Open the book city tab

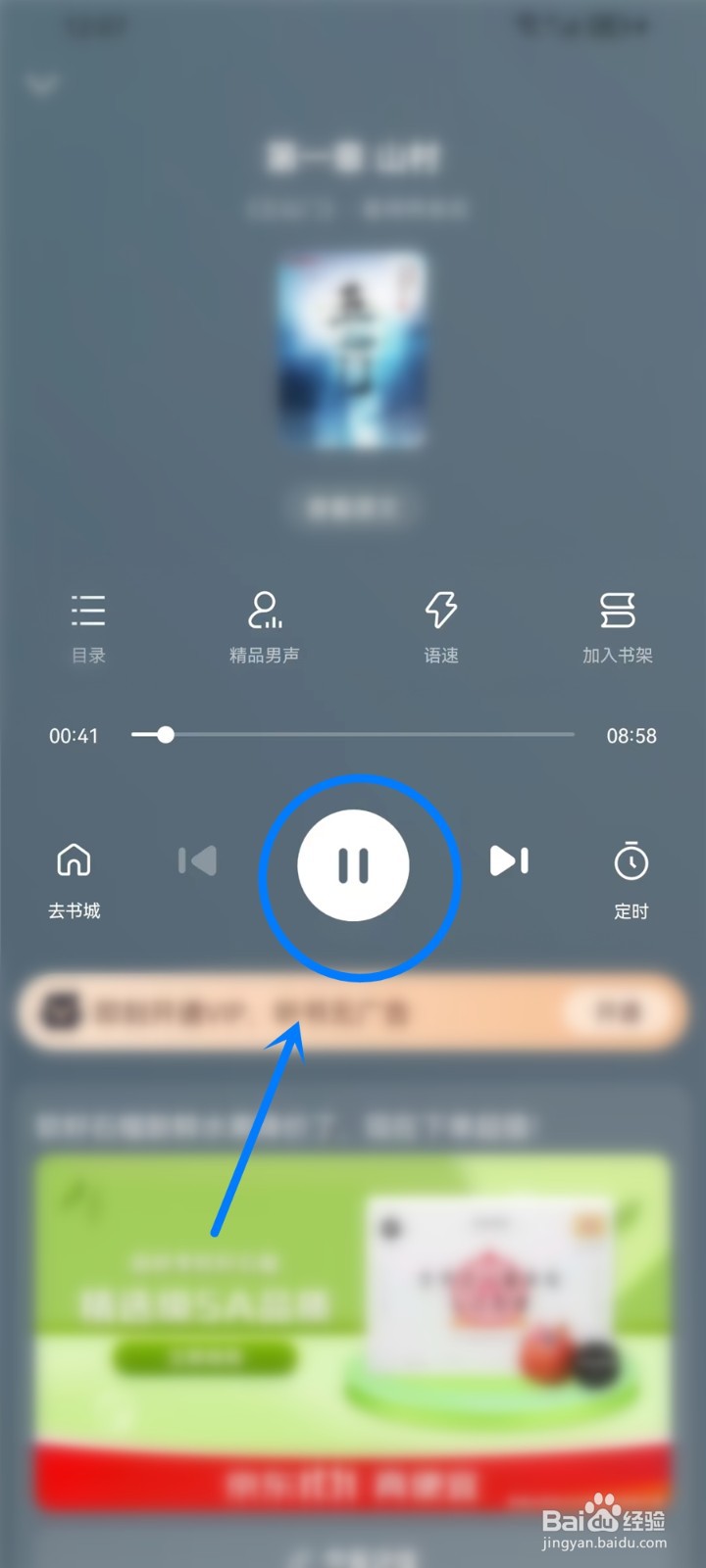pos(74,877)
